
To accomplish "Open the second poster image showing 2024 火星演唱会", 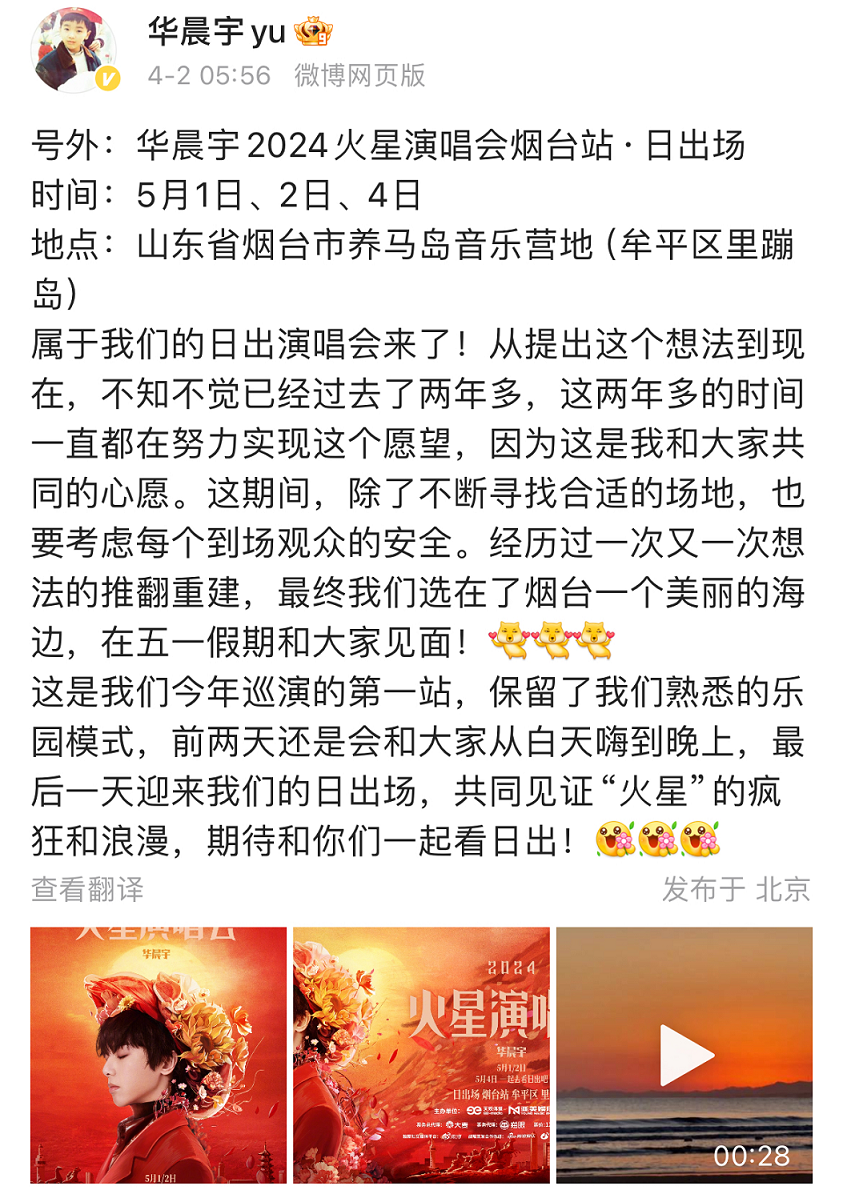I will click(421, 1055).
